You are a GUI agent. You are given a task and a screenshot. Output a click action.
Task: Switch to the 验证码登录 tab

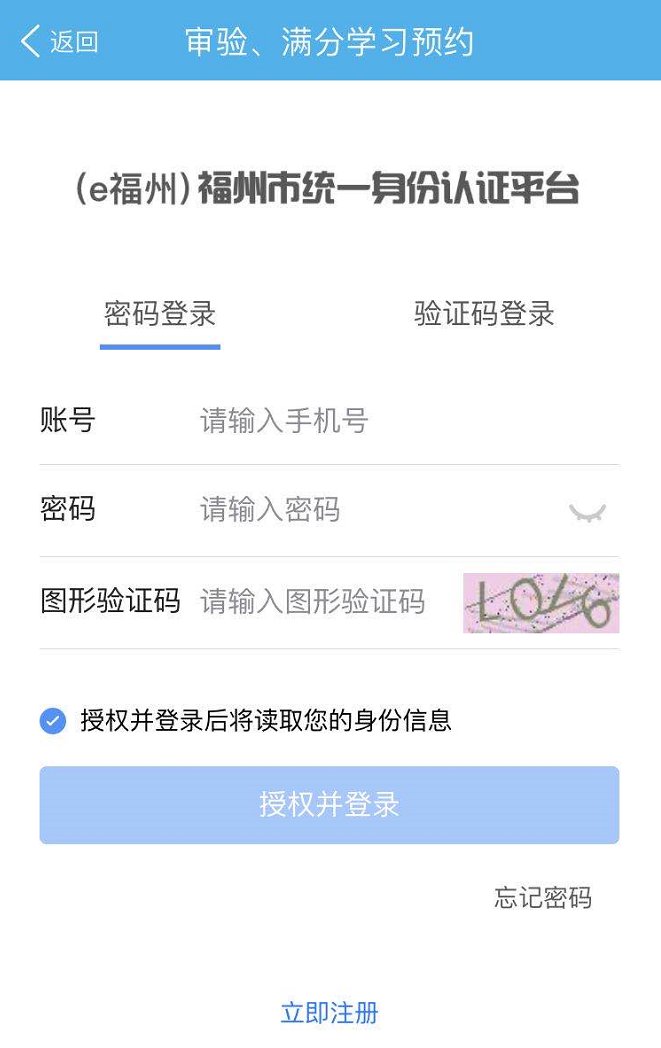coord(484,314)
